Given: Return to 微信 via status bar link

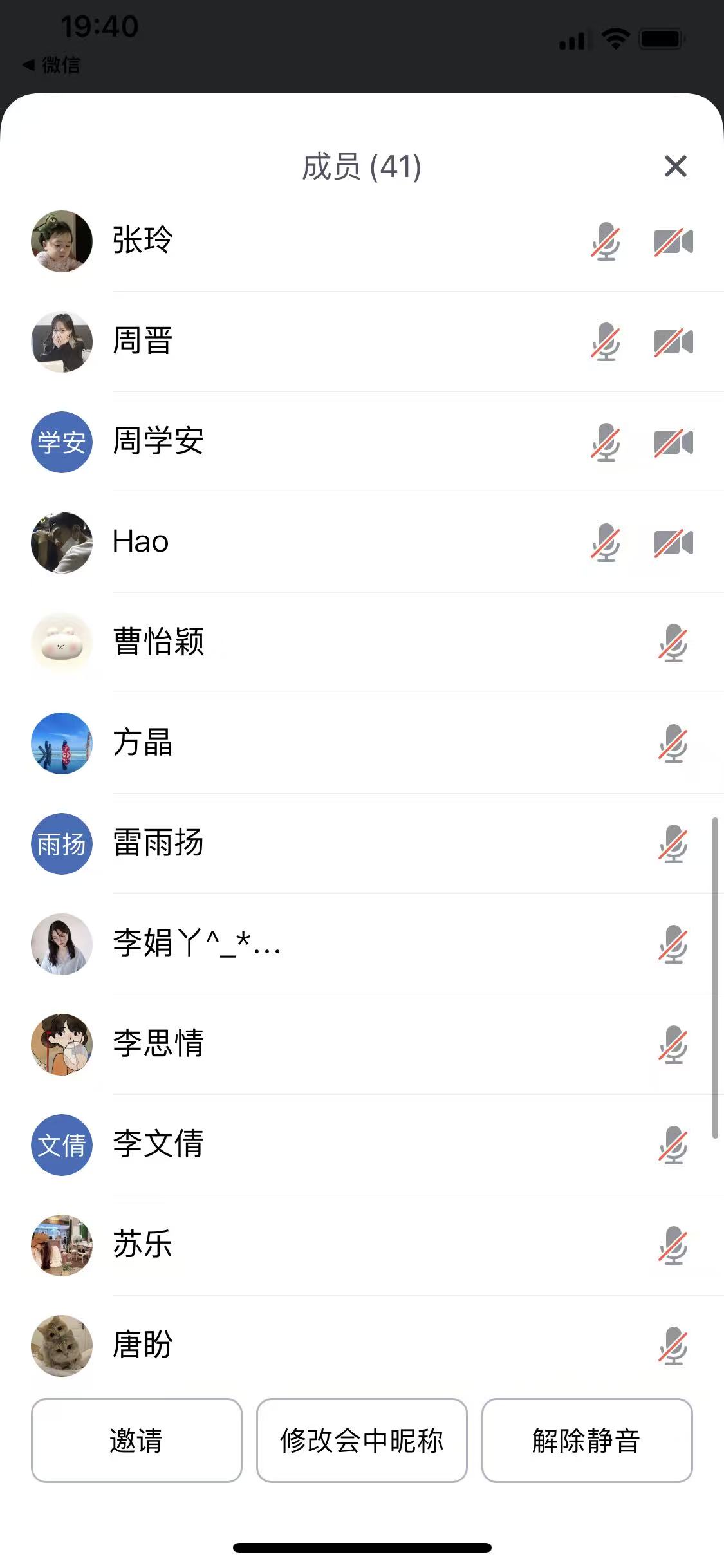Looking at the screenshot, I should click(x=53, y=65).
